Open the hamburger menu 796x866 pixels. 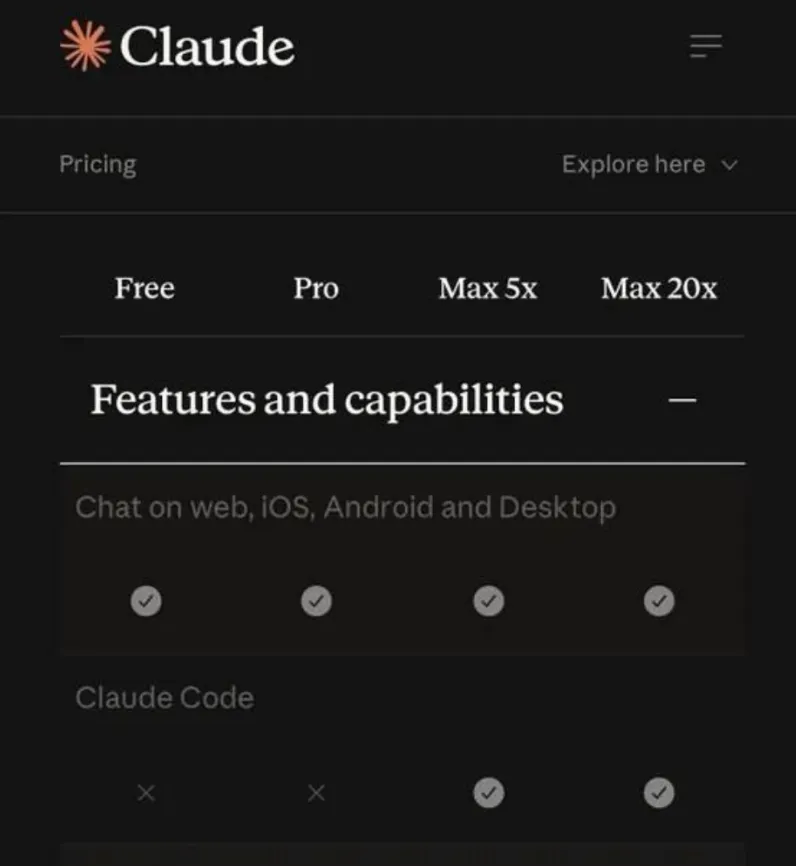(x=705, y=46)
